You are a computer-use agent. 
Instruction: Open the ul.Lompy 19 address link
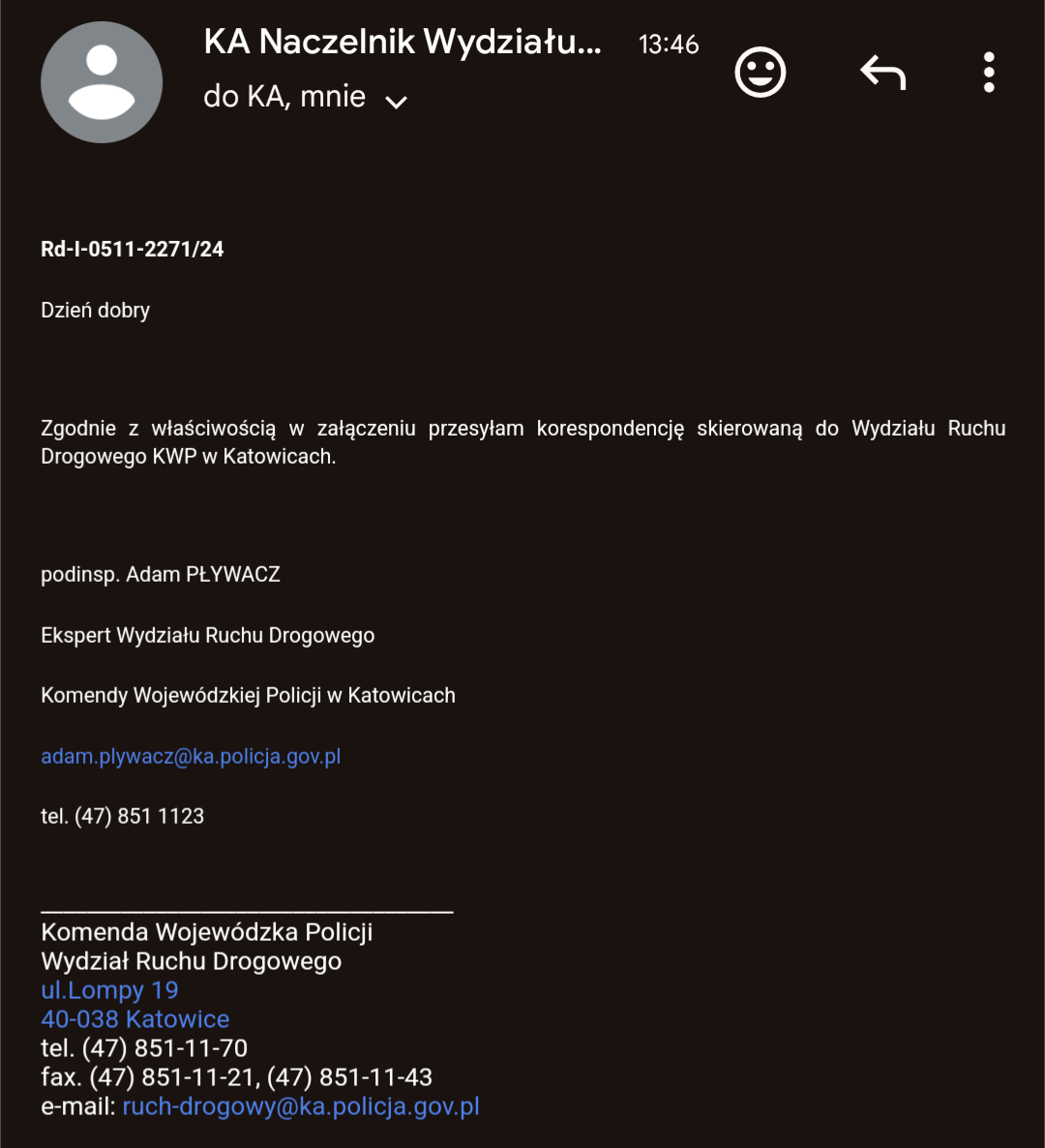pos(109,990)
